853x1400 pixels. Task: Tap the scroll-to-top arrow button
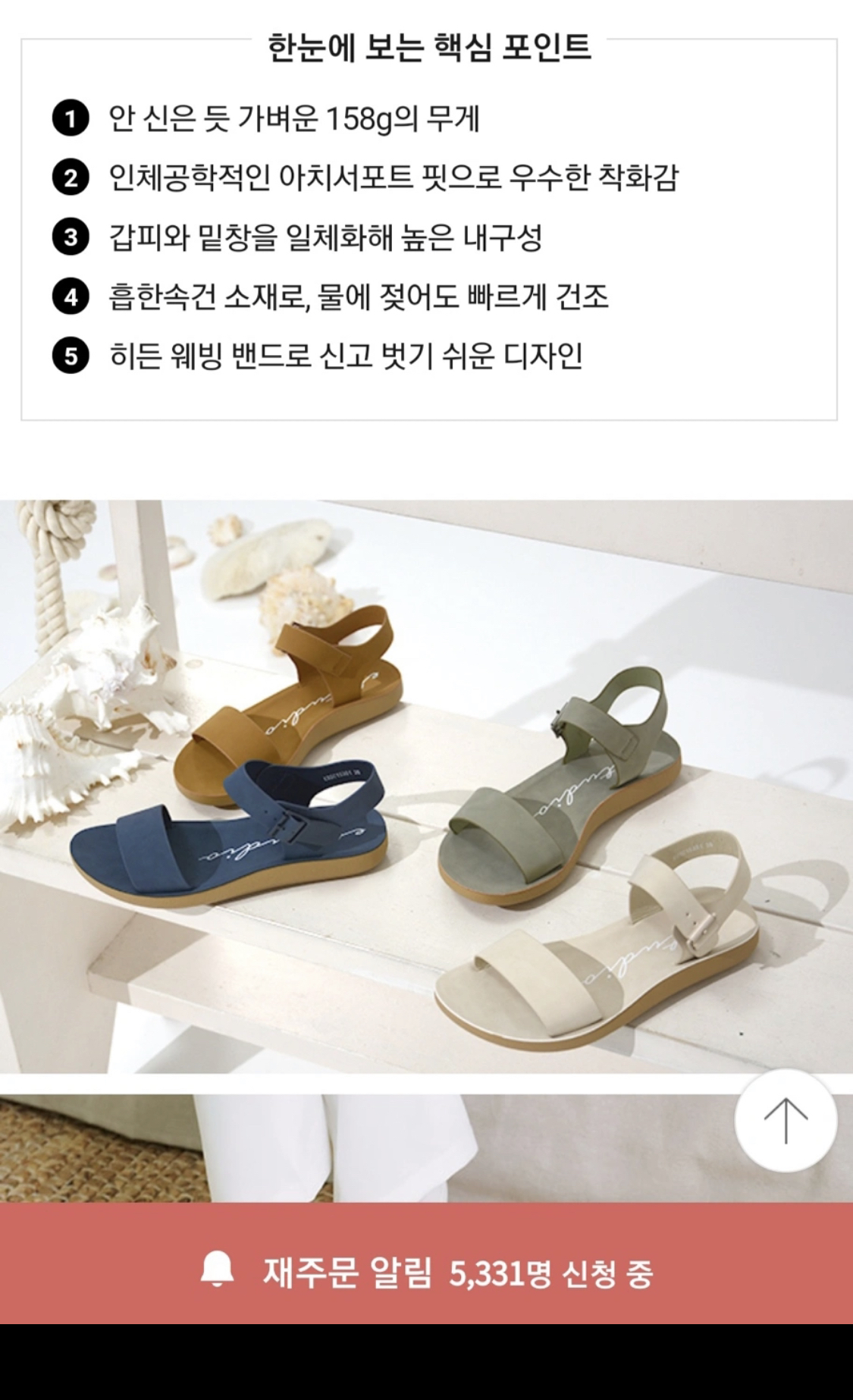click(786, 1120)
